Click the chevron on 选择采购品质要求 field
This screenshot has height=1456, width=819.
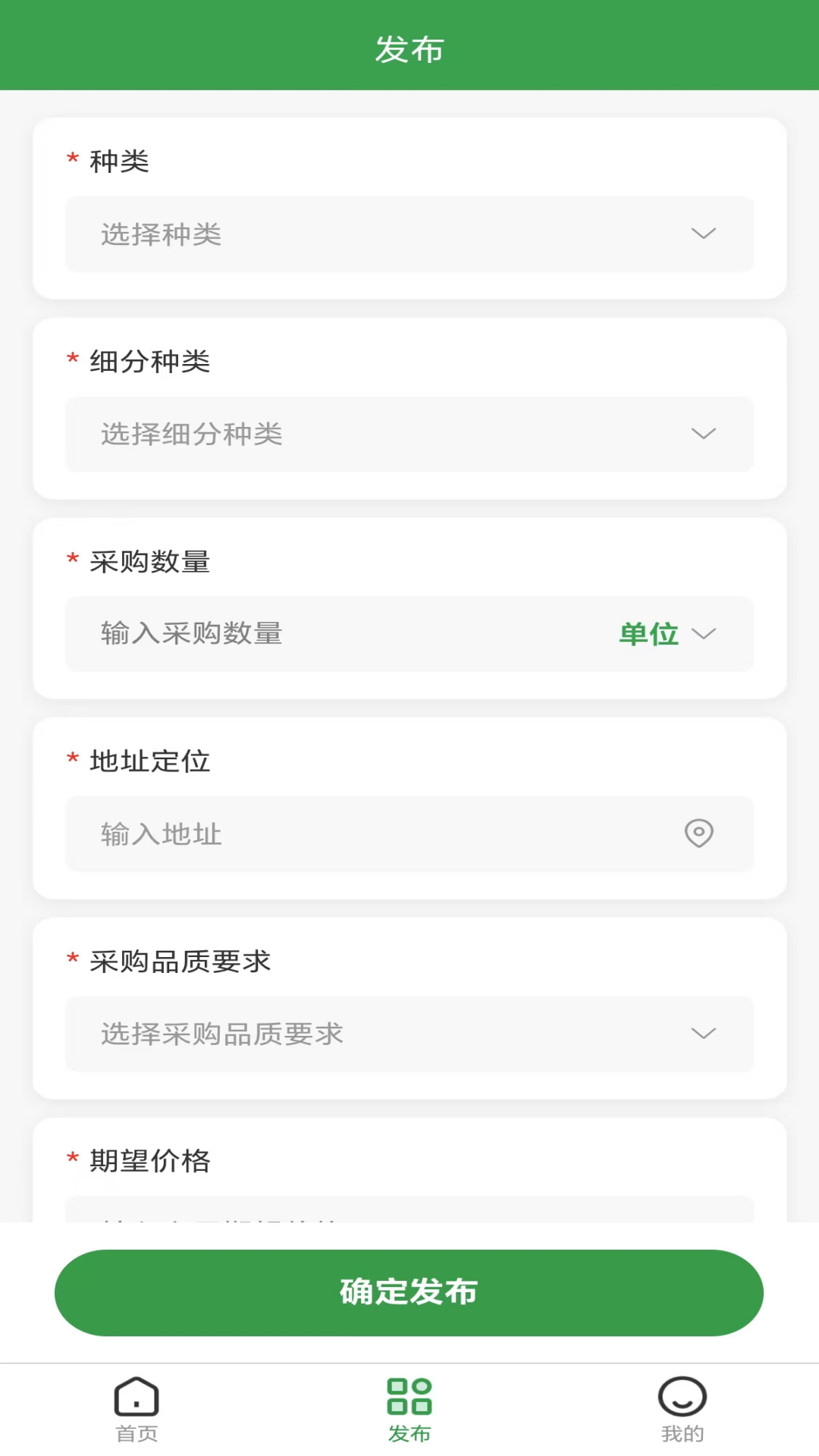(x=703, y=1033)
